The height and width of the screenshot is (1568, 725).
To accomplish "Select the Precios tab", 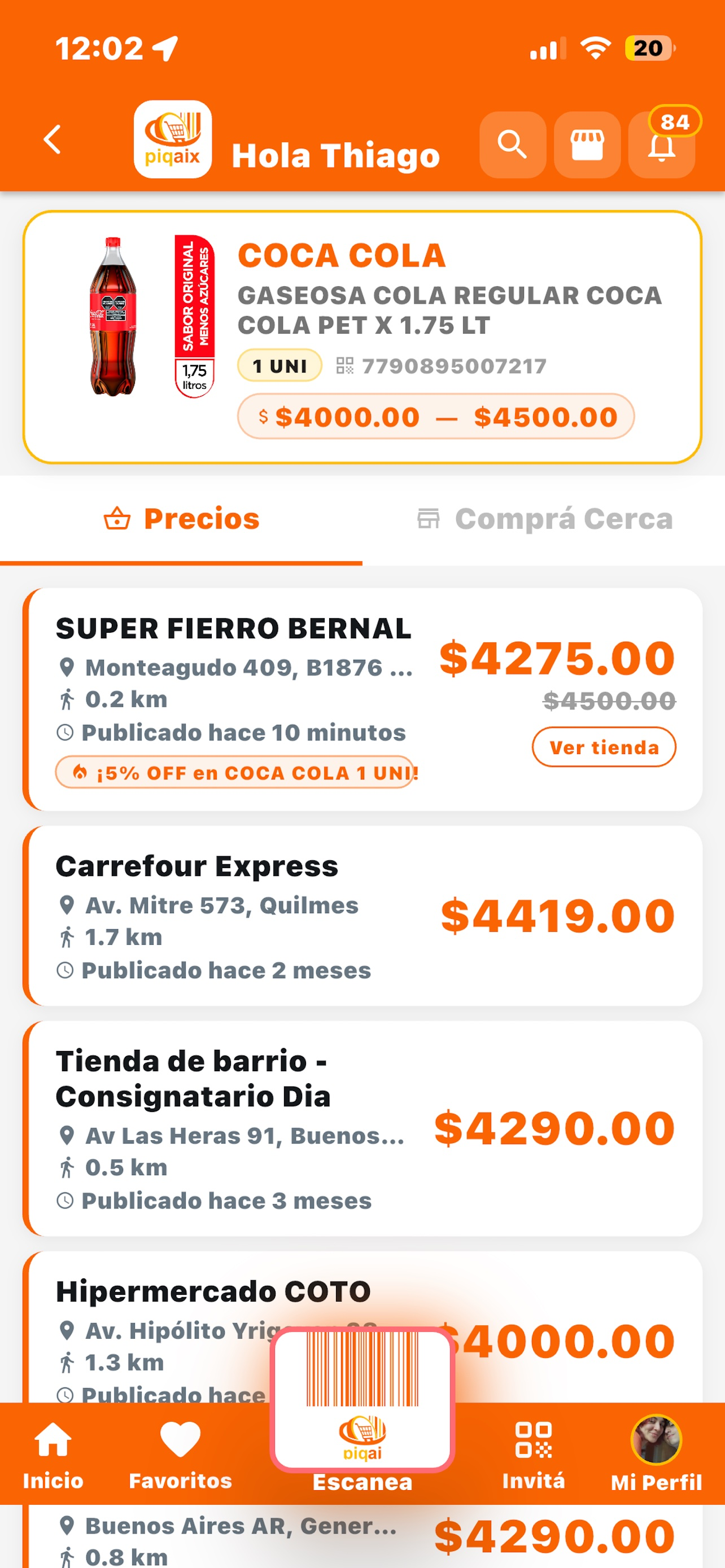I will (181, 519).
